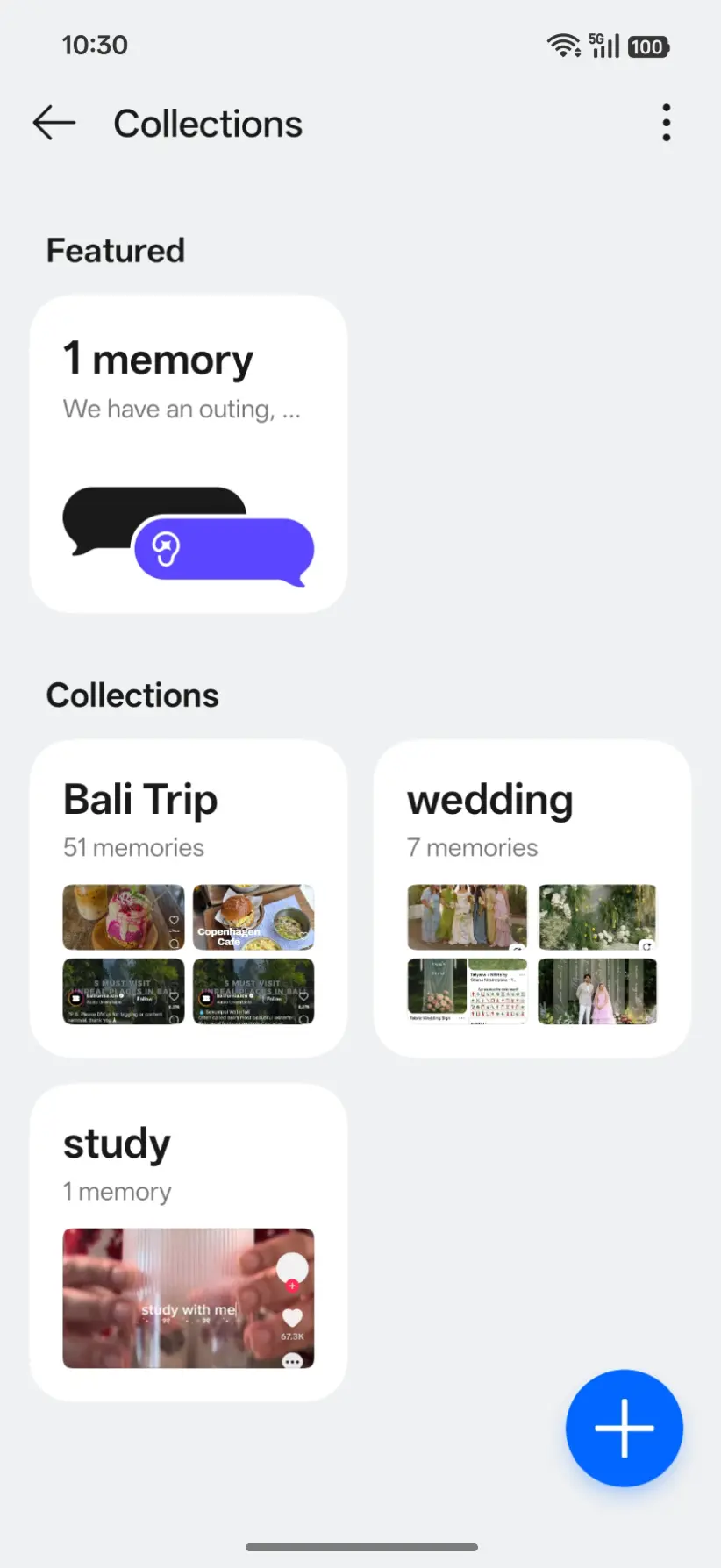Open the featured 1 memory card

189,453
